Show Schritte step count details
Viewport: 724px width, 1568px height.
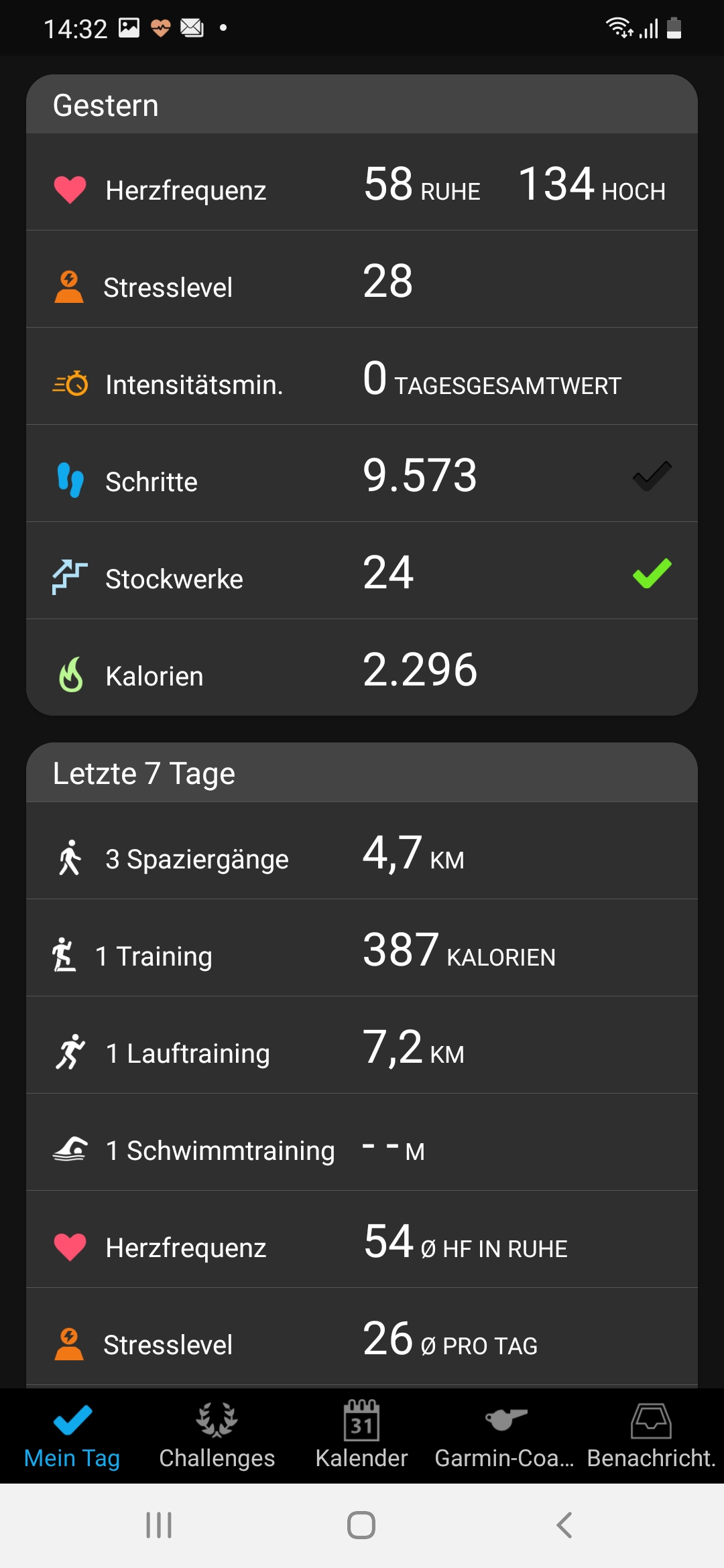coord(362,474)
